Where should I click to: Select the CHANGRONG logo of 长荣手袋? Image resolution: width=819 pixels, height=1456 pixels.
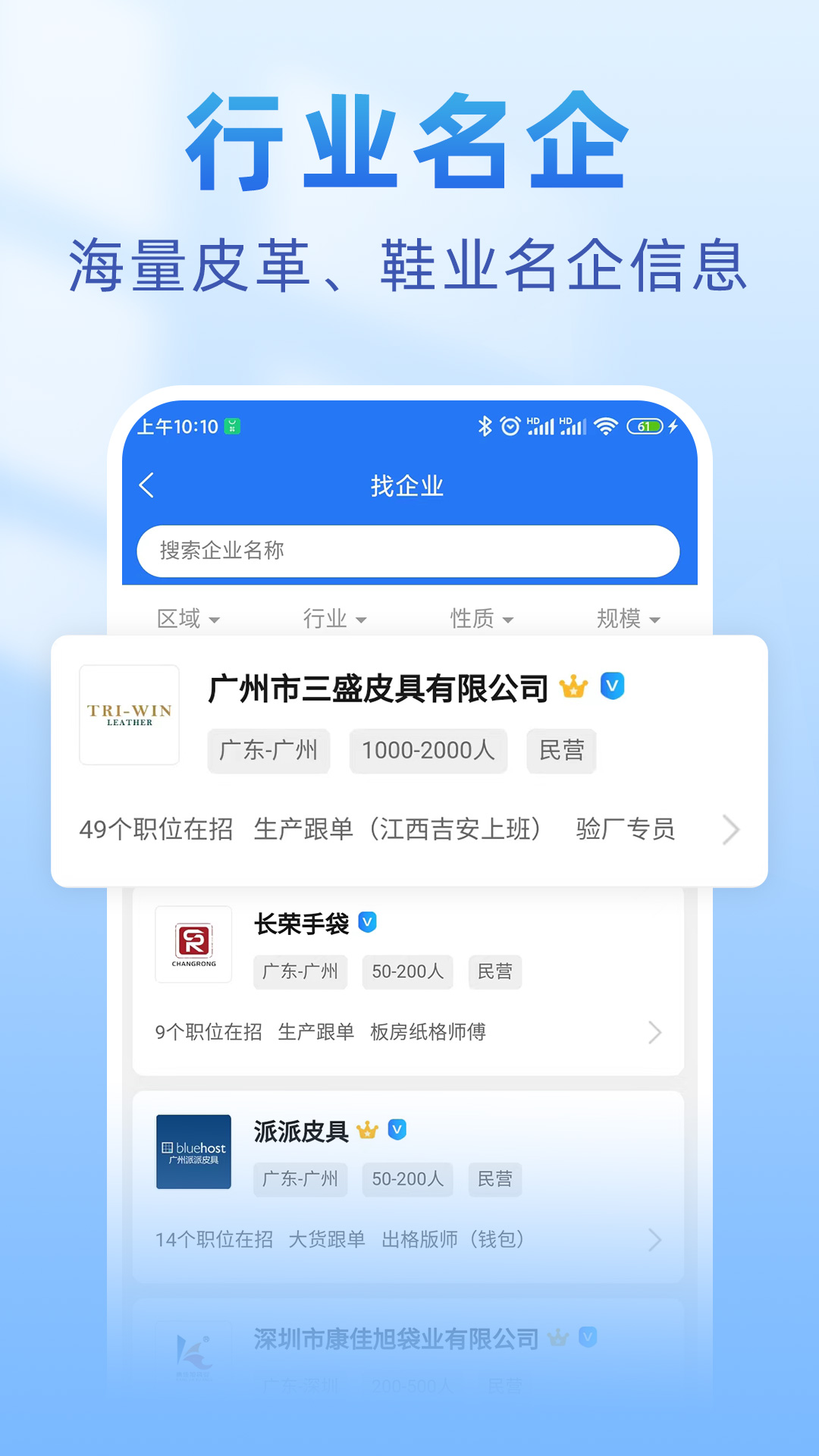pos(193,943)
